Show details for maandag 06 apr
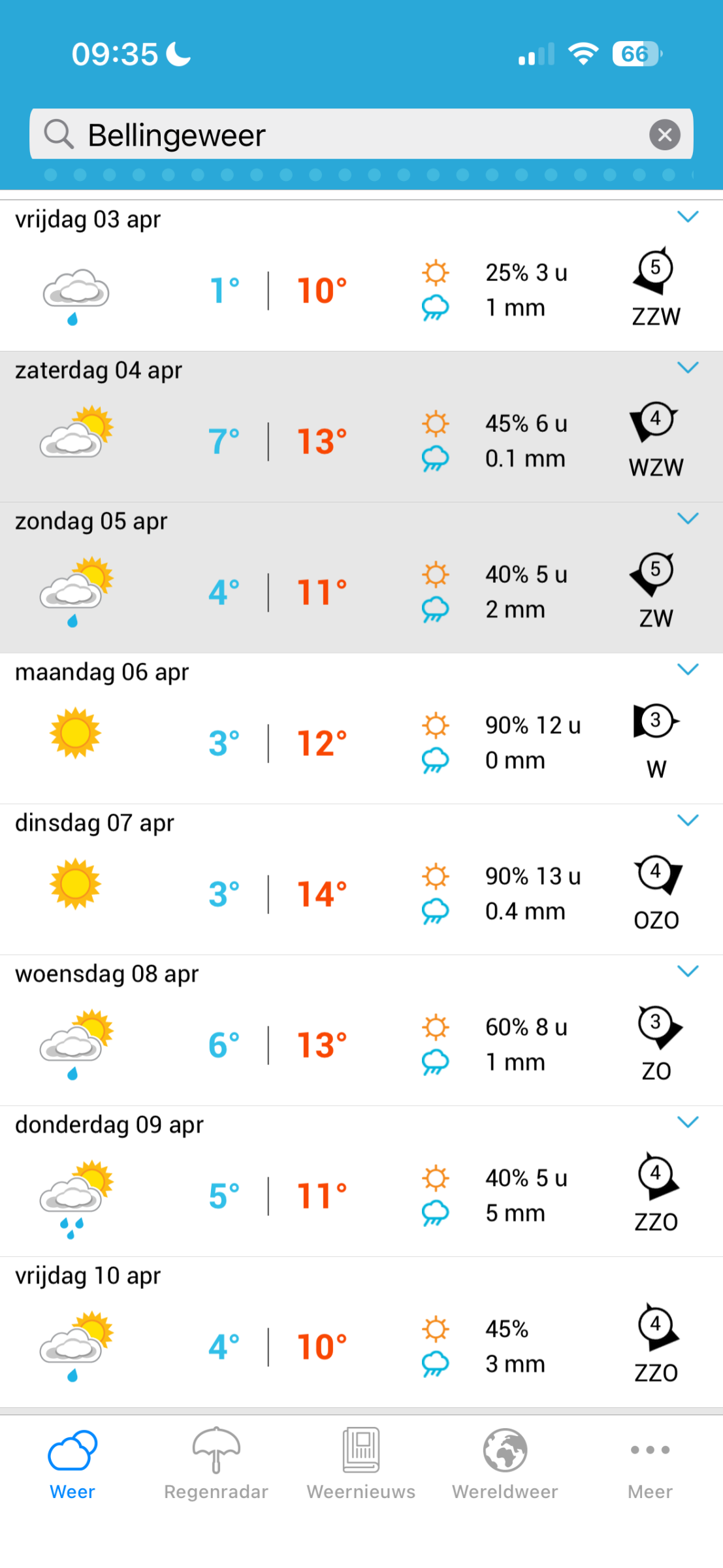The height and width of the screenshot is (1568, 723). point(688,670)
